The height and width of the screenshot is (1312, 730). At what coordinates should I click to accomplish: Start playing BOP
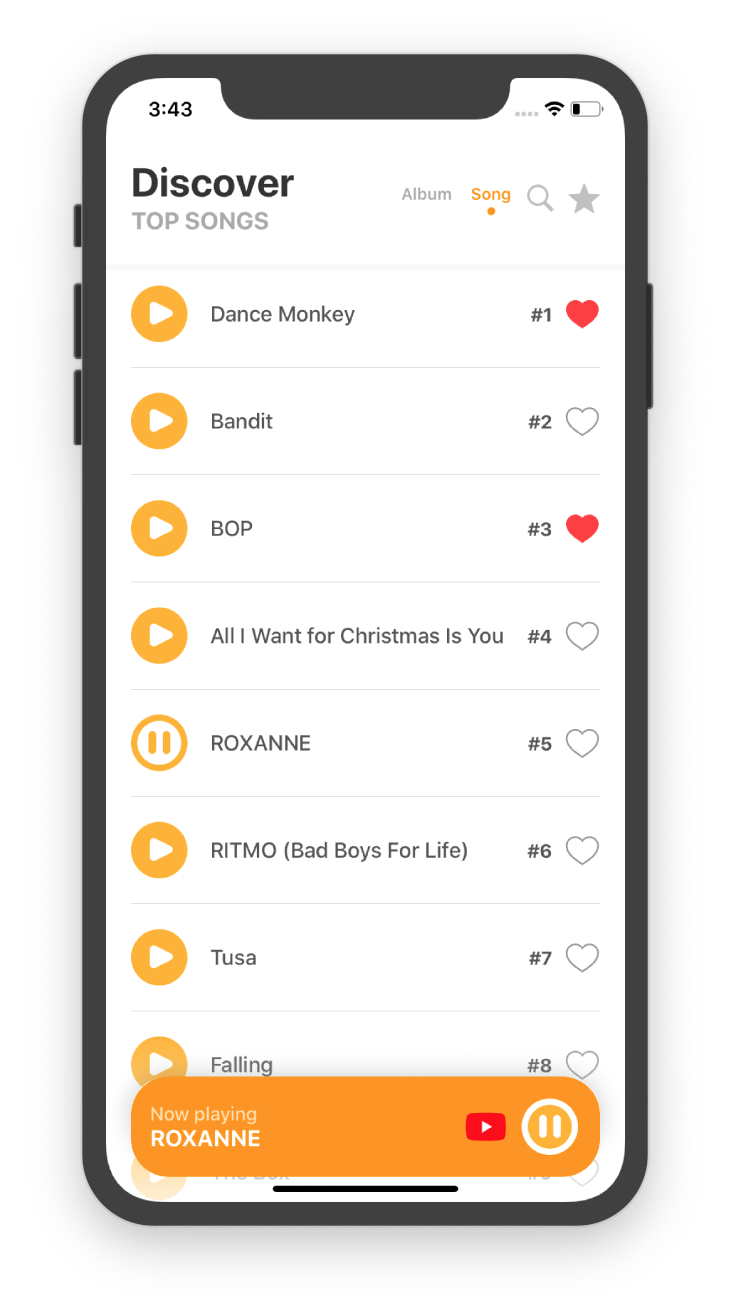(159, 528)
